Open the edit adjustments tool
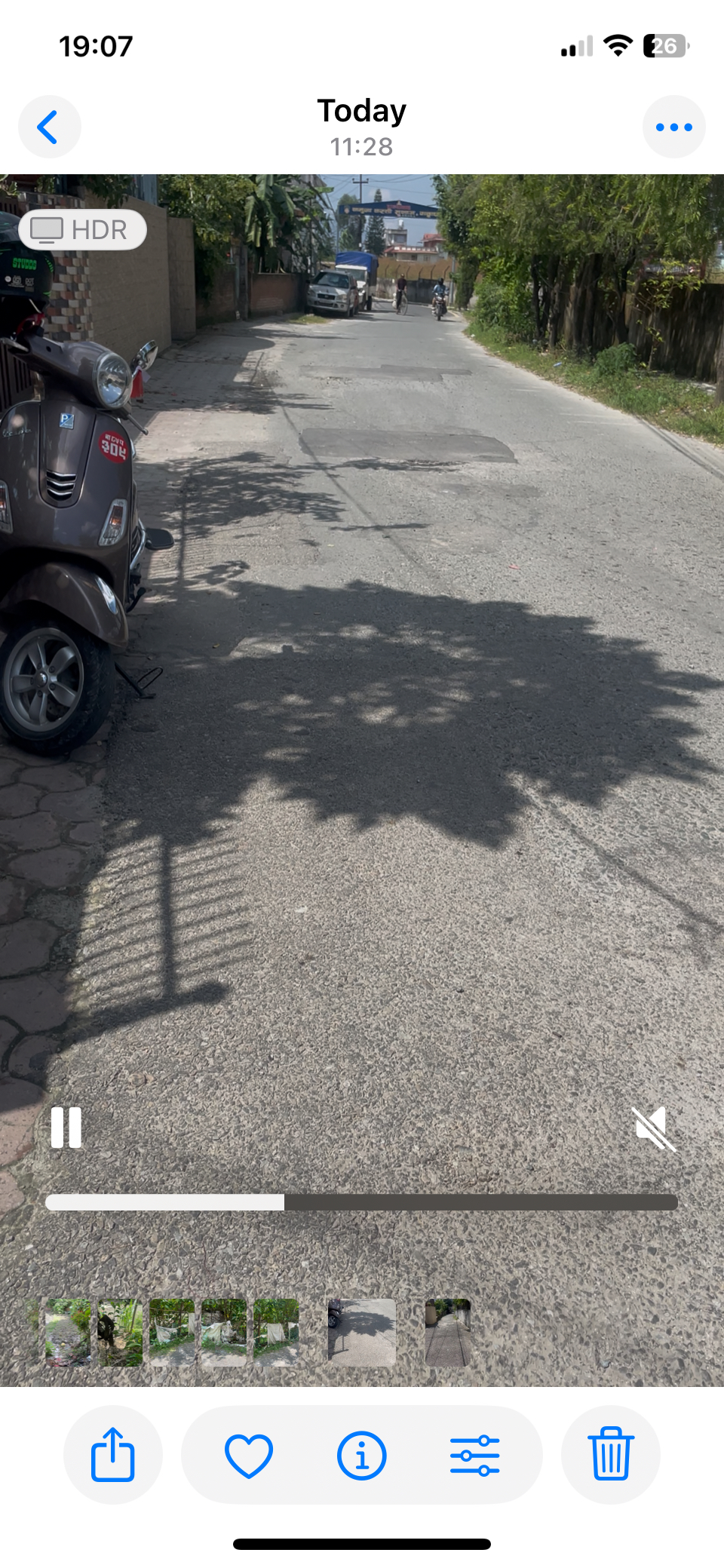Viewport: 724px width, 1568px height. 475,1454
